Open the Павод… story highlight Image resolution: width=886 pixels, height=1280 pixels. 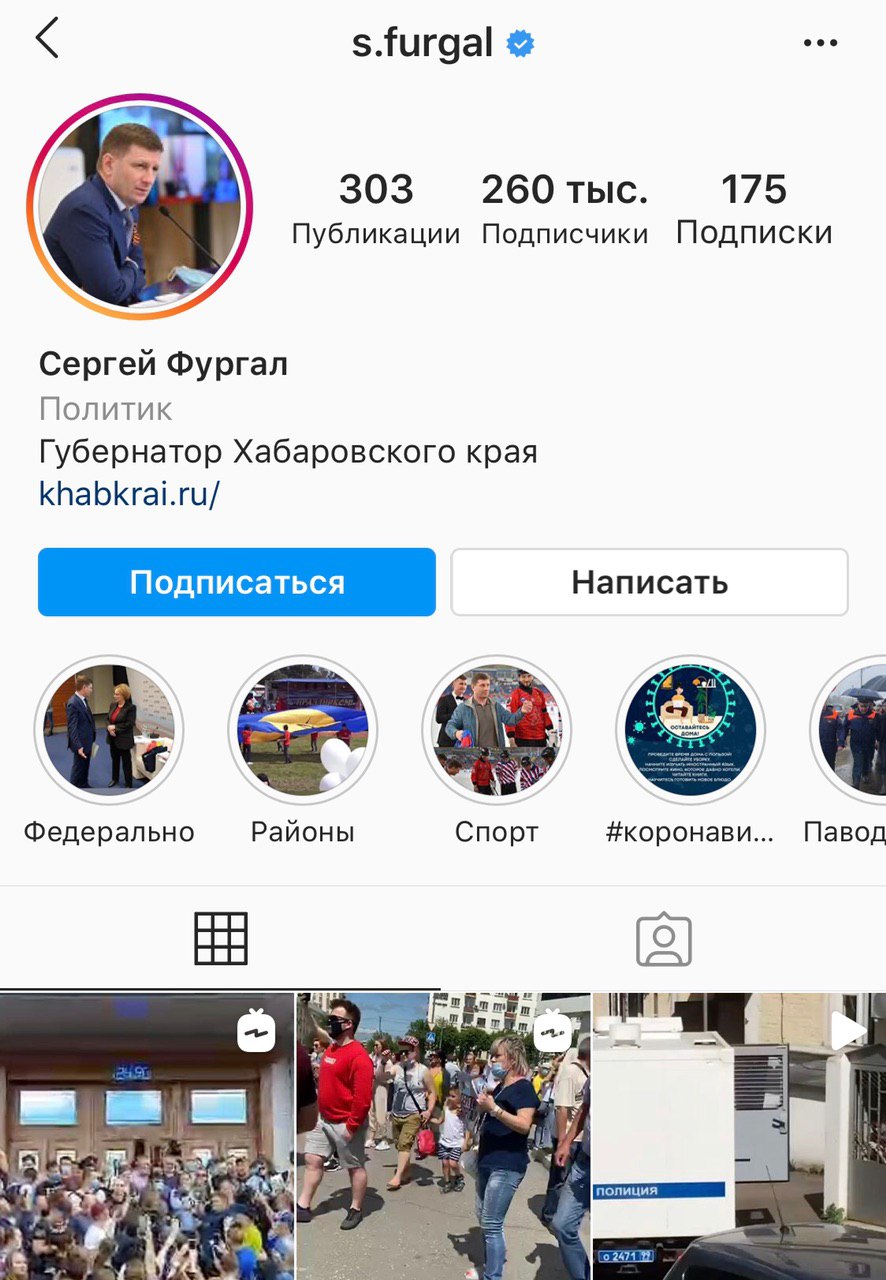(x=850, y=730)
